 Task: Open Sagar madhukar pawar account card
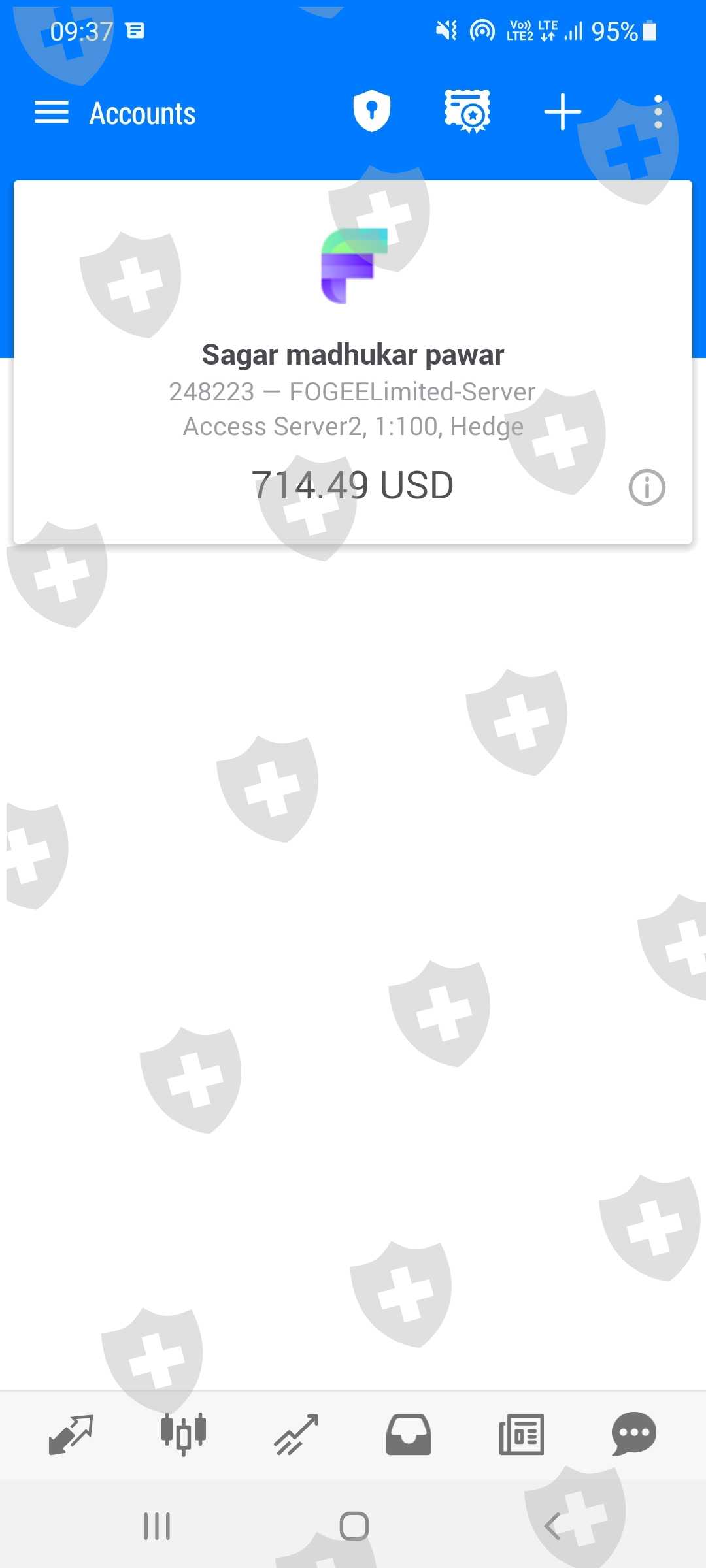(353, 362)
